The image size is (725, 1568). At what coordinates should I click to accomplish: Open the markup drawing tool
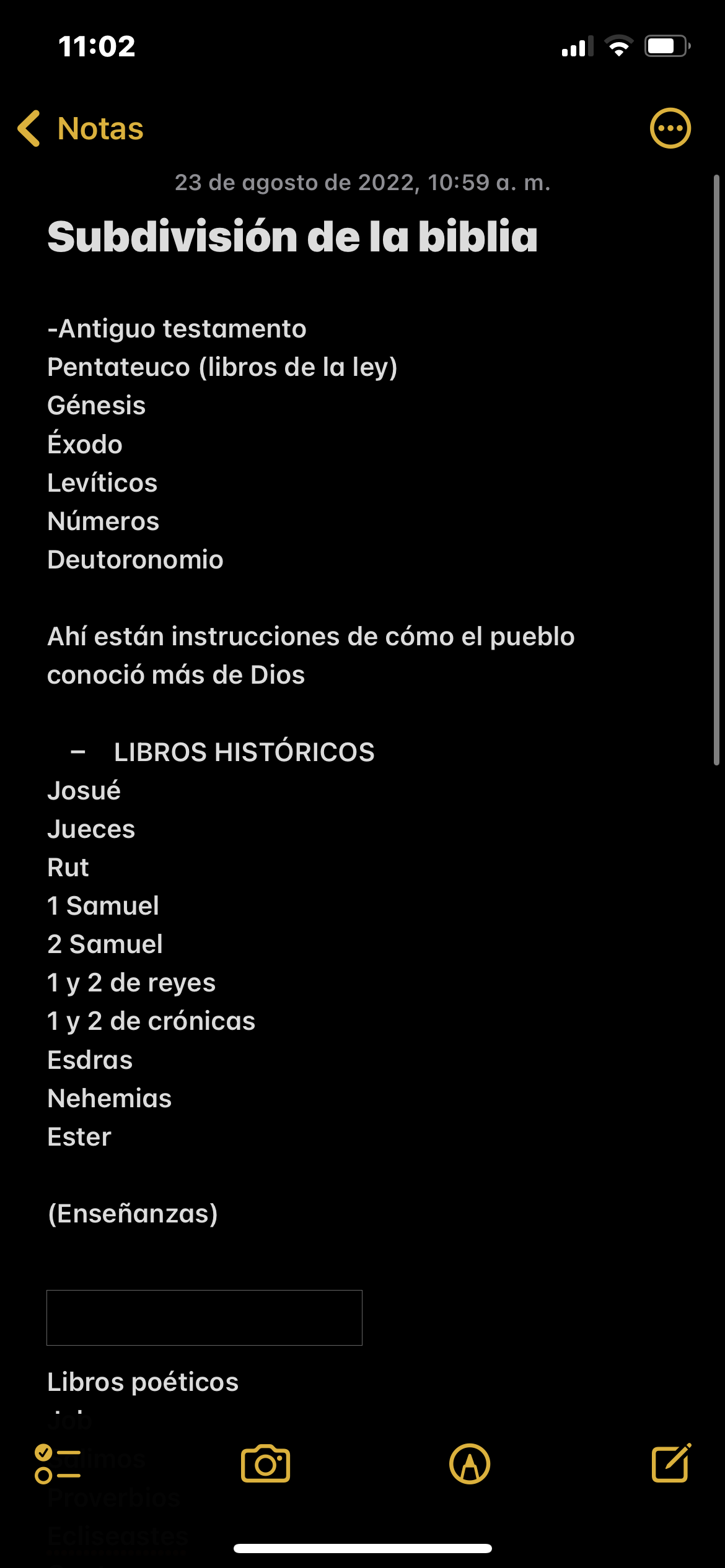pos(470,1464)
